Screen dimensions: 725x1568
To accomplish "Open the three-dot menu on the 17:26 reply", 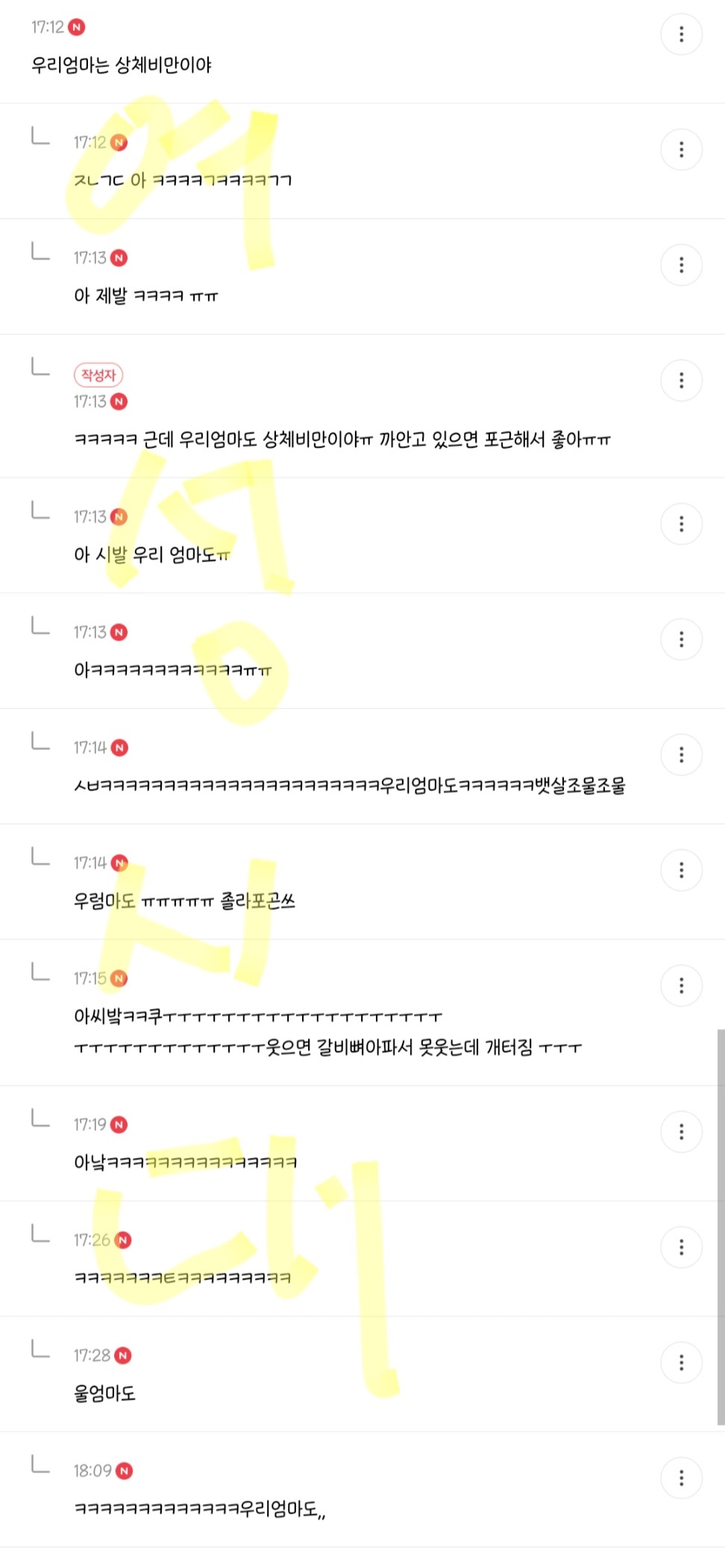I will pyautogui.click(x=681, y=1247).
